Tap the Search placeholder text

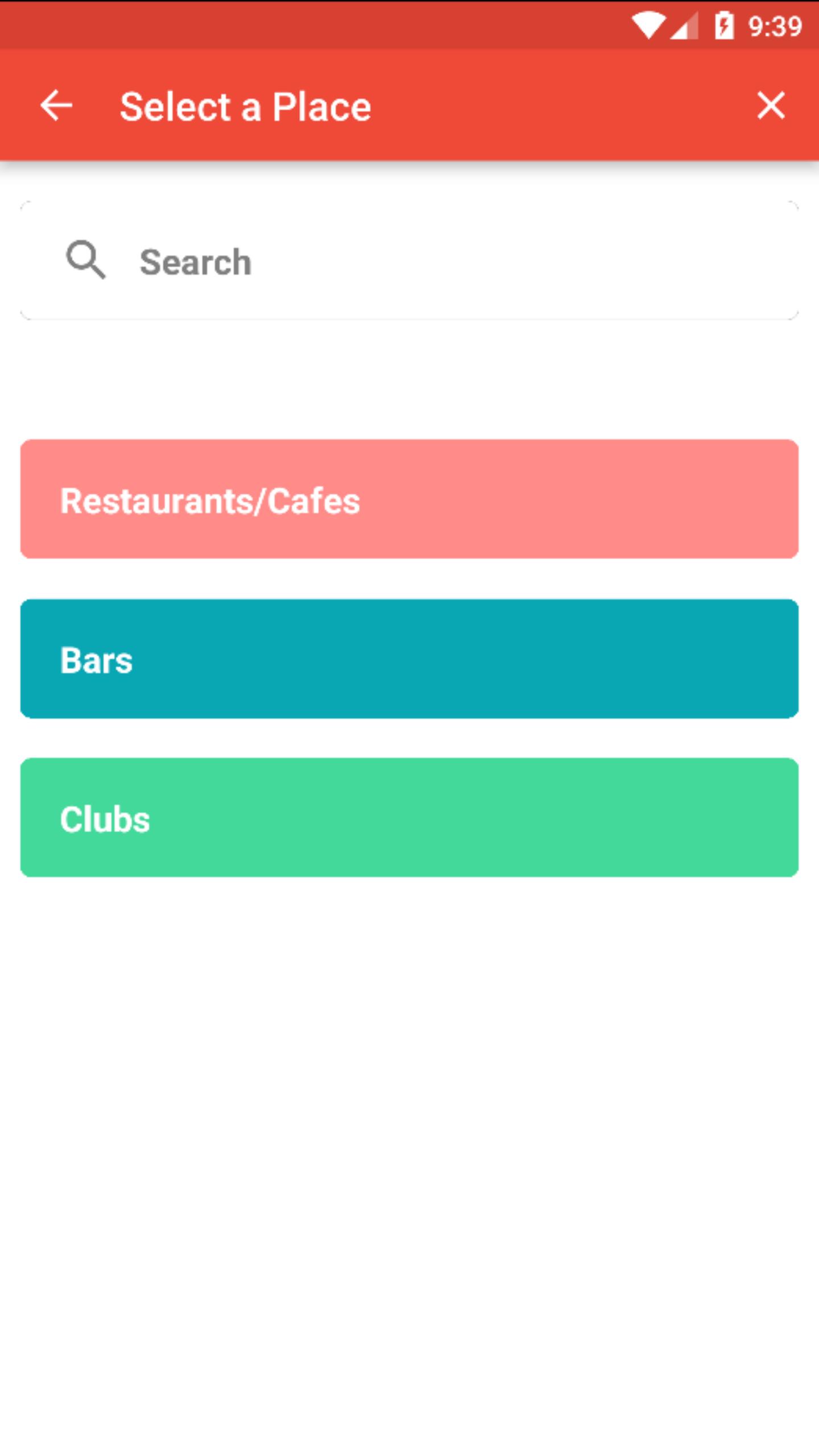[x=195, y=261]
